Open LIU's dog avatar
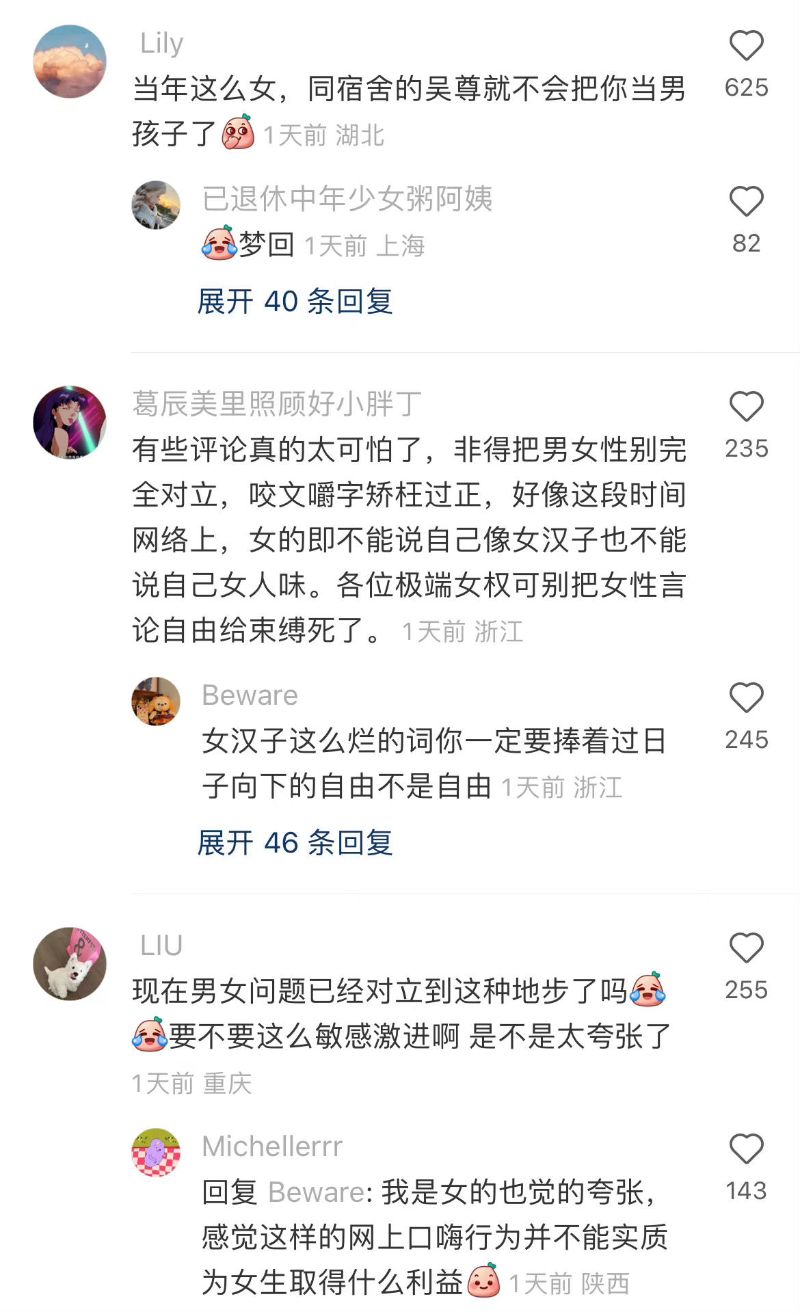 (70, 963)
